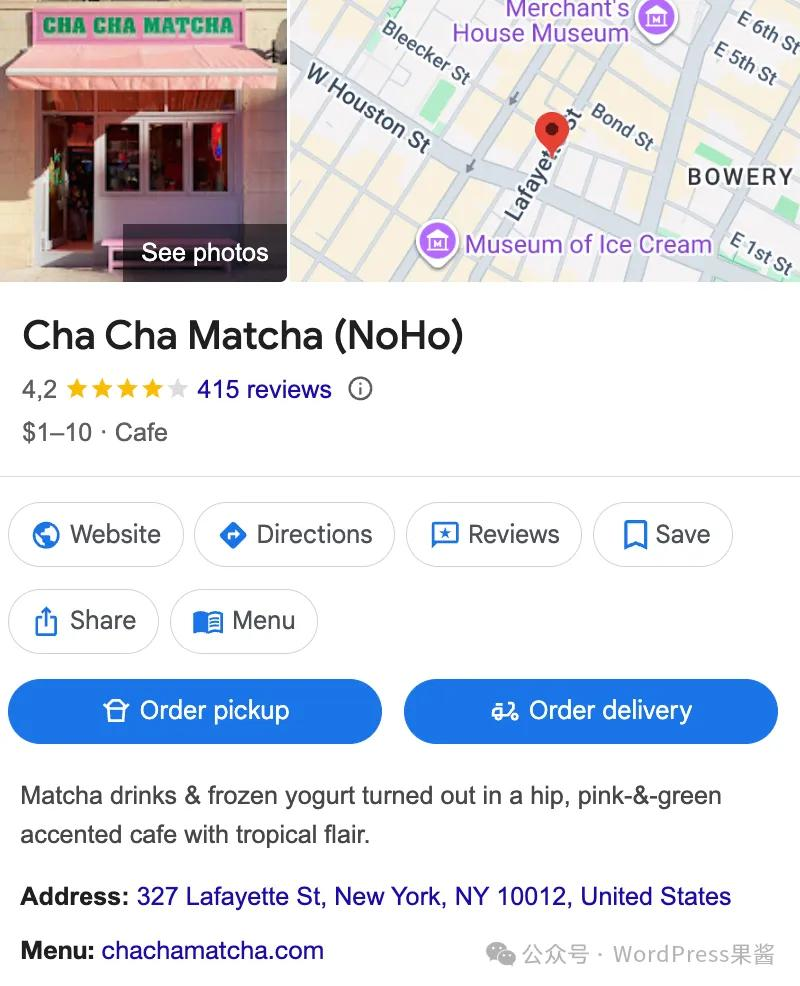Click the red location pin on the map
This screenshot has height=986, width=800.
click(551, 134)
